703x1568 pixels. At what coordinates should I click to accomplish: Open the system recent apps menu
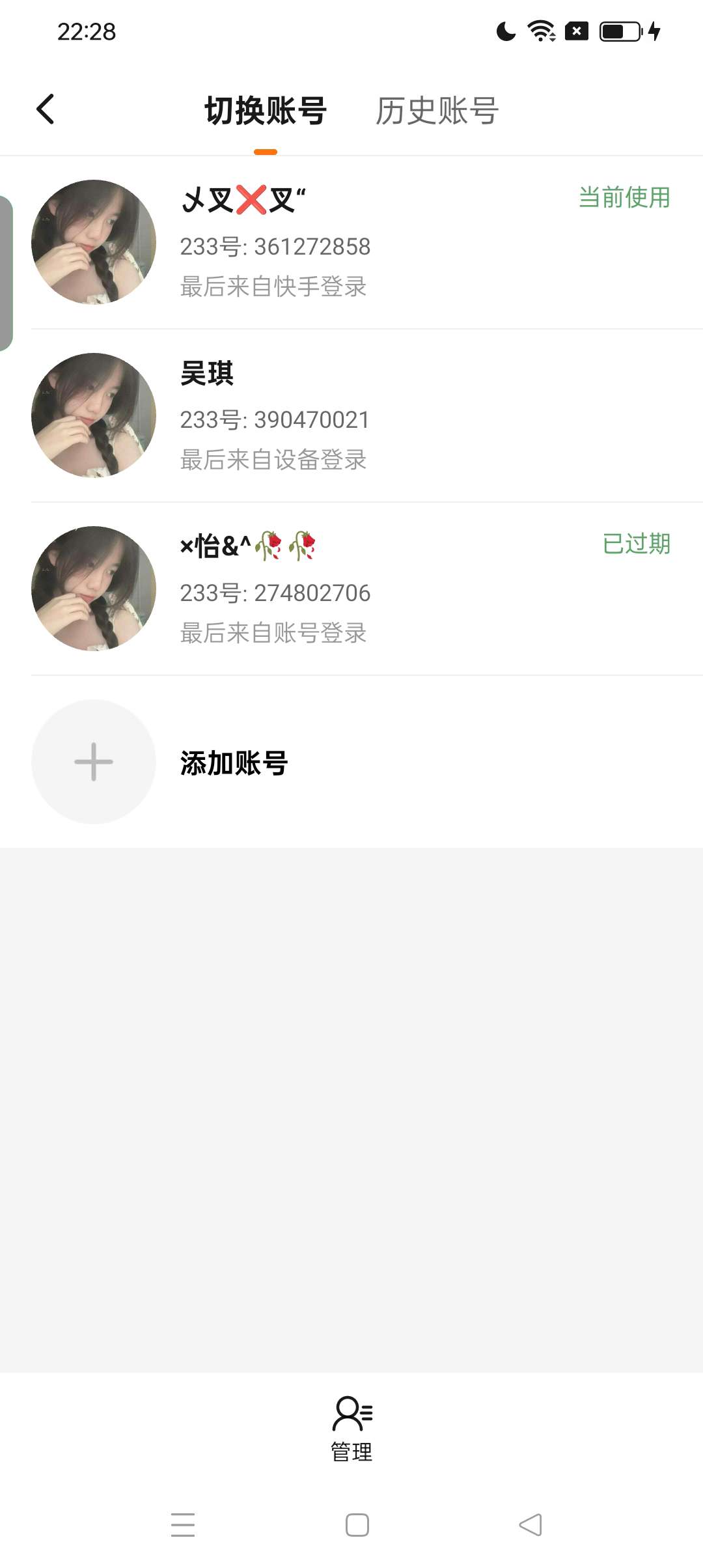(x=183, y=1525)
